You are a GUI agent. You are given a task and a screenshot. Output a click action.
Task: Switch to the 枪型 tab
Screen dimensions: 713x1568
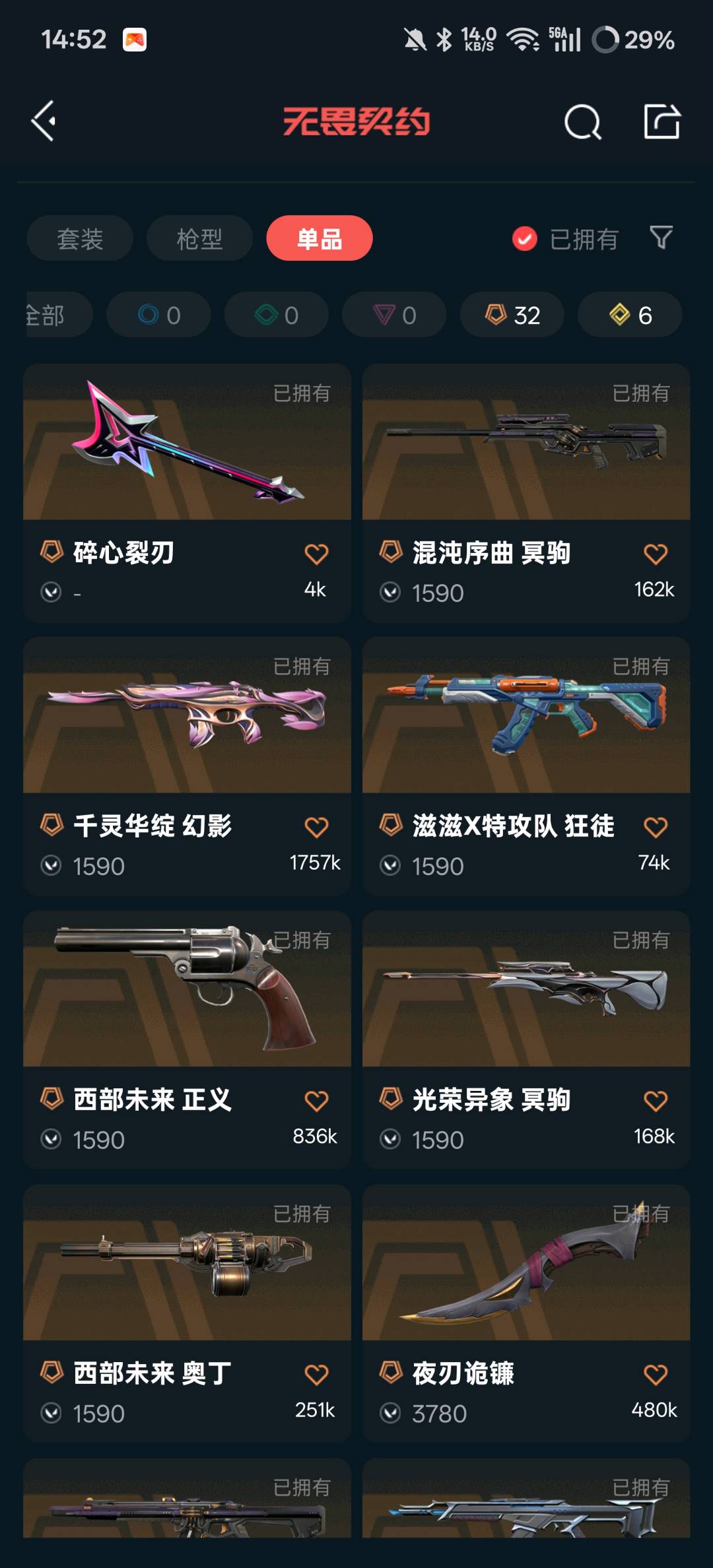(199, 238)
